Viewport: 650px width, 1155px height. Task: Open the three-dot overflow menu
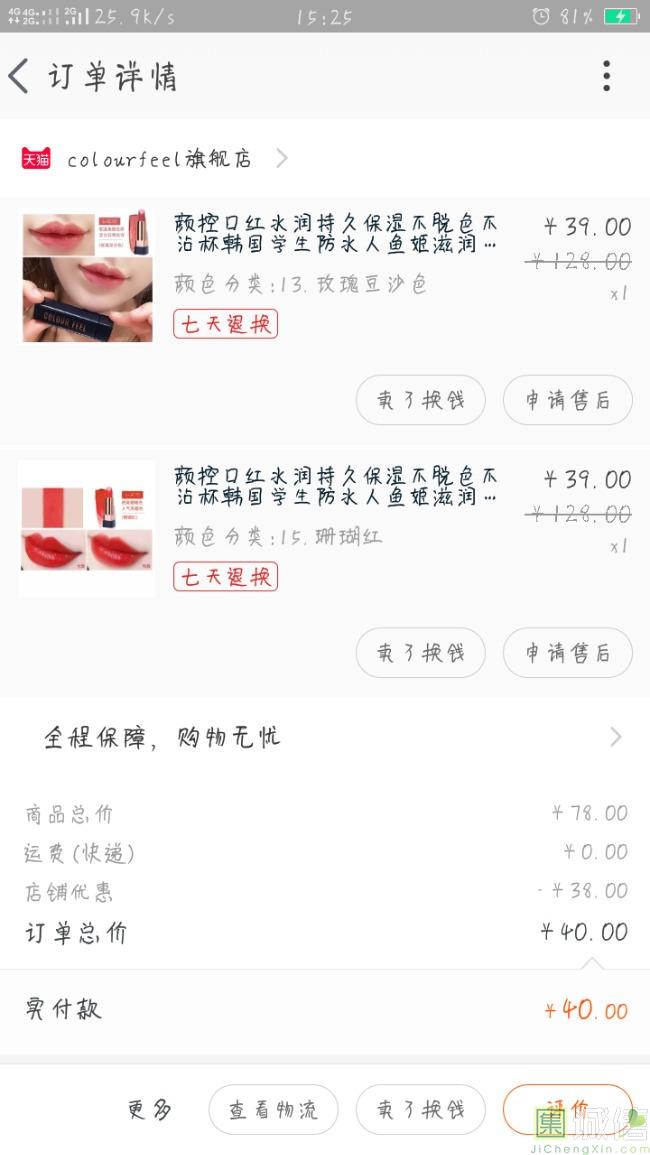click(606, 76)
